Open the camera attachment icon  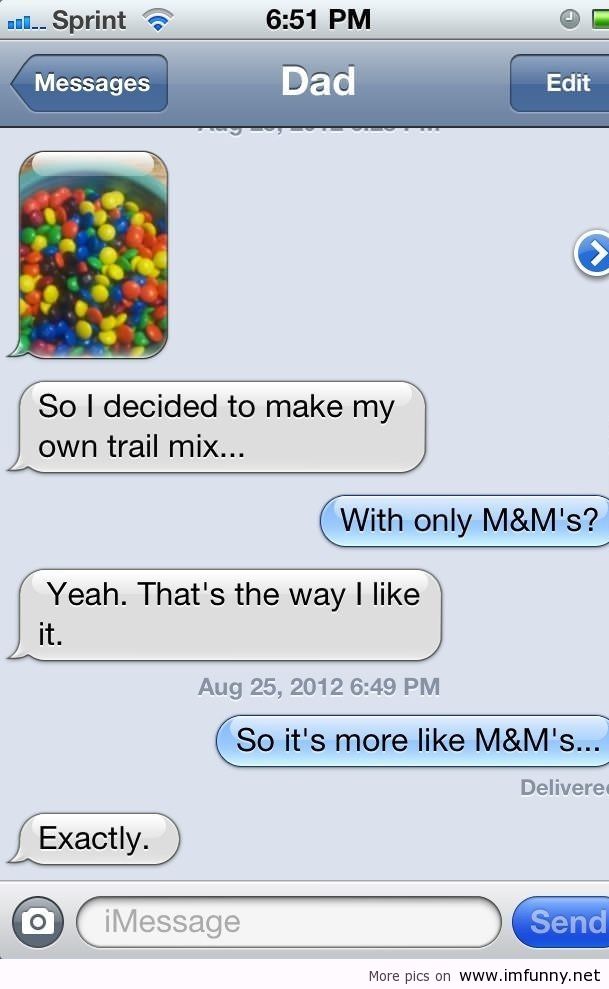pyautogui.click(x=38, y=921)
